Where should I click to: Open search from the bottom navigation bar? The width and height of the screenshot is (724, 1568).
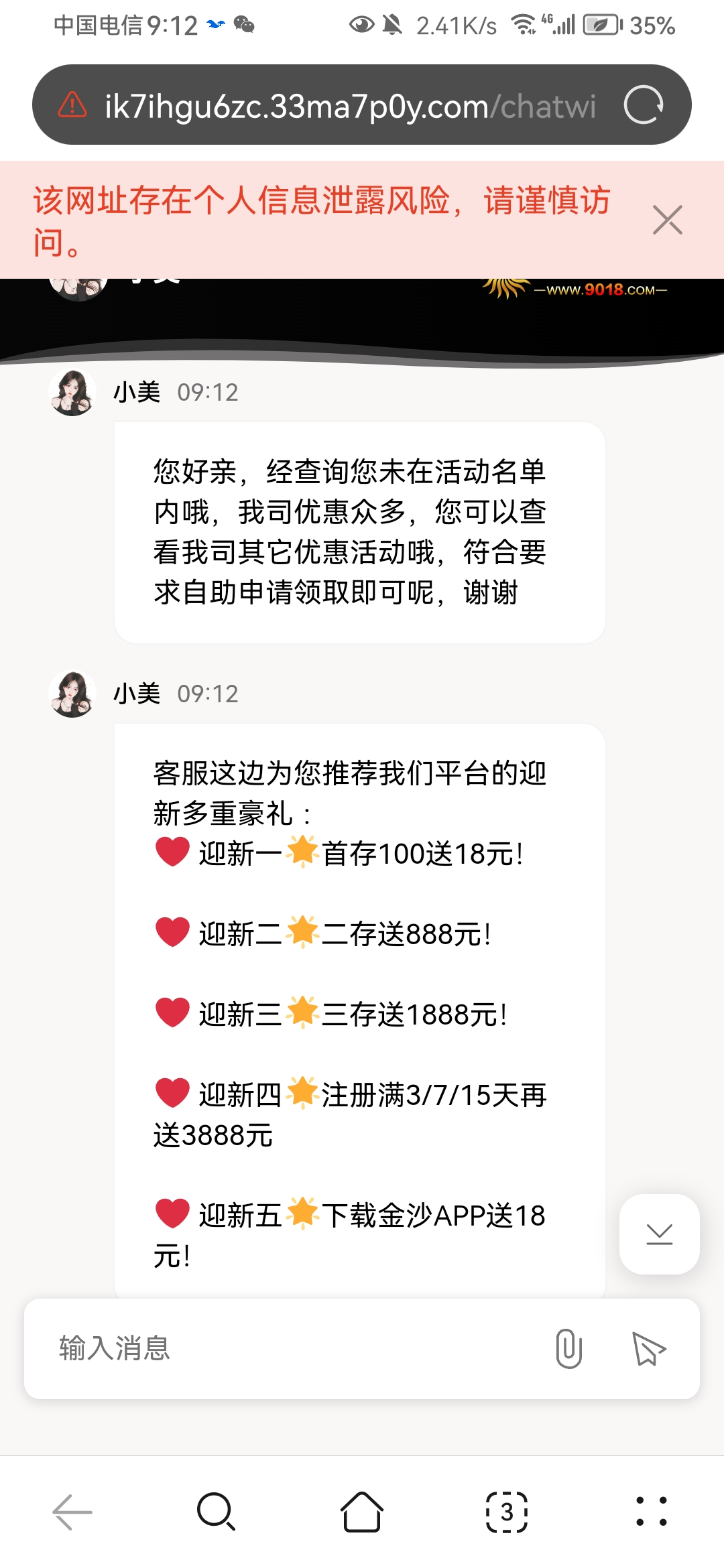point(215,1511)
